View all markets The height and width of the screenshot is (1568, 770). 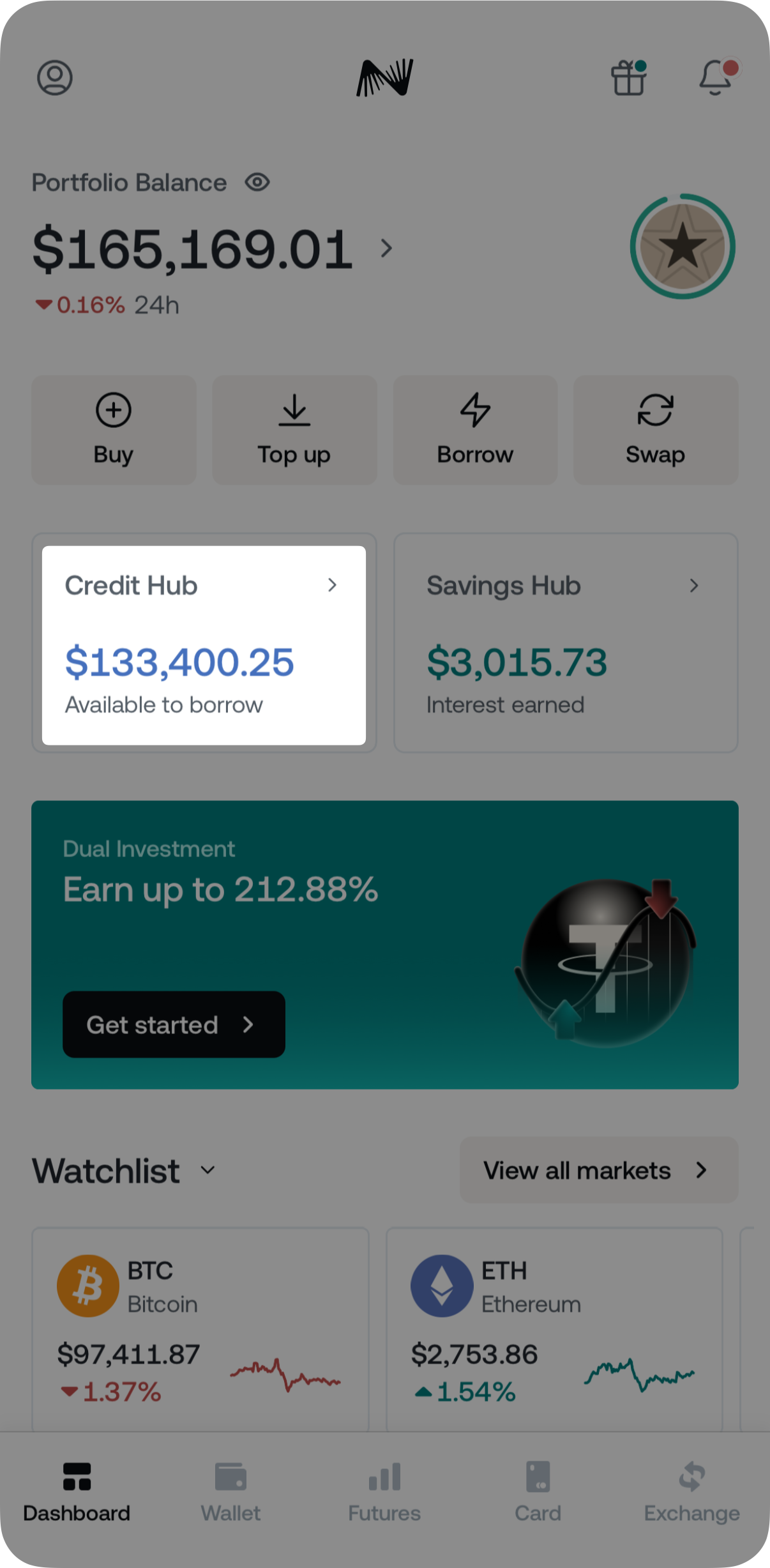pyautogui.click(x=598, y=1170)
